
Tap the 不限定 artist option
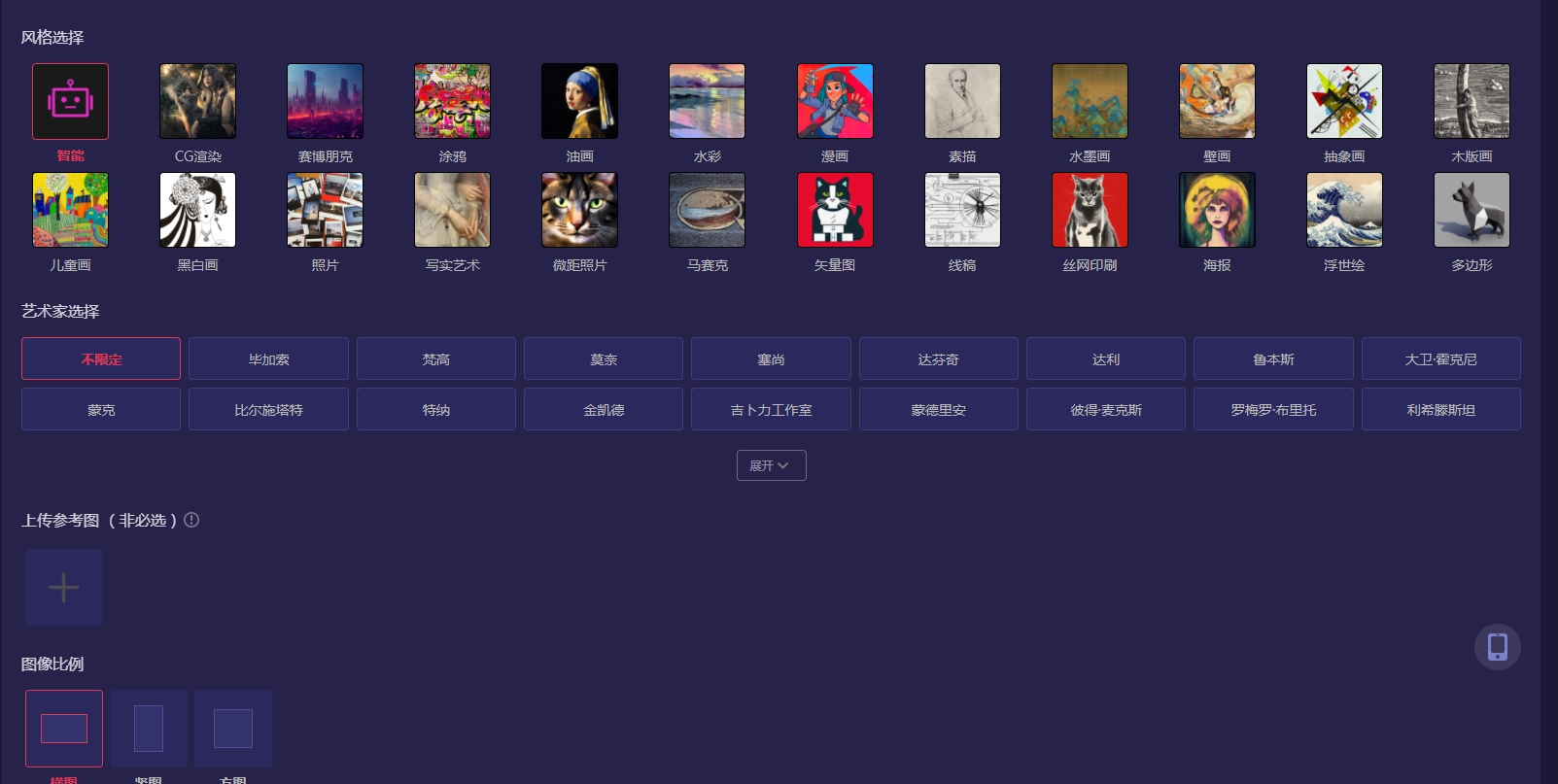click(101, 358)
